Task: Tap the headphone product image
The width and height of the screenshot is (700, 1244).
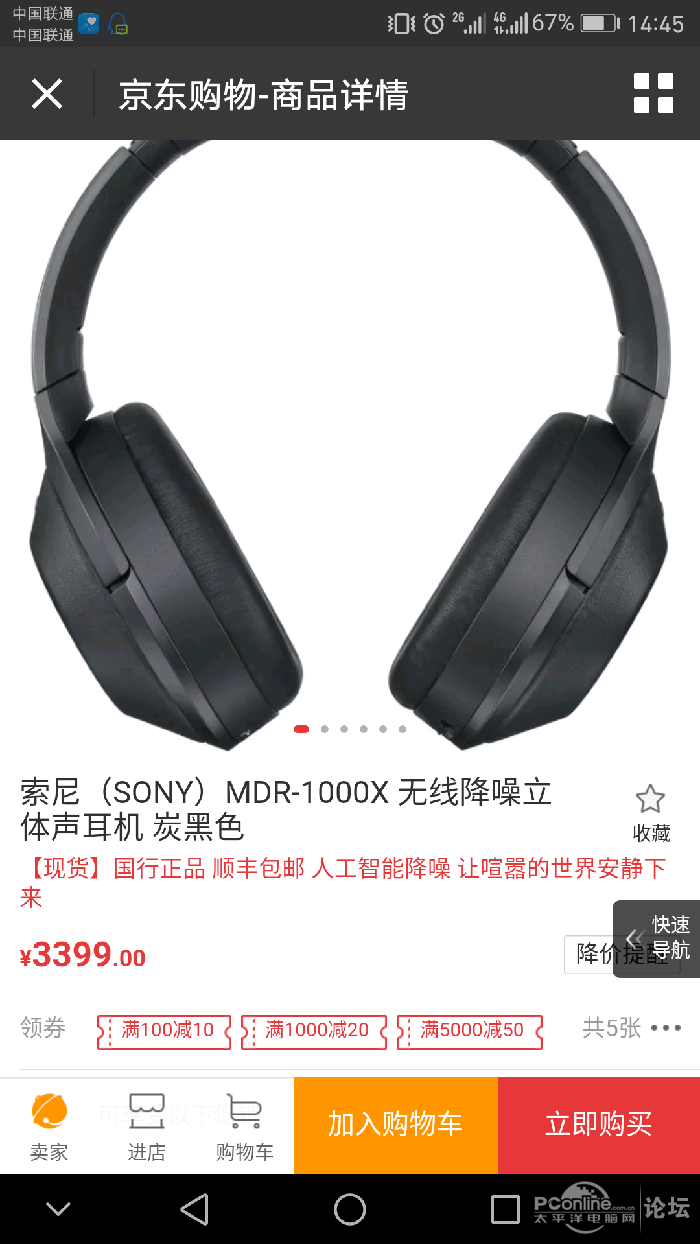Action: point(350,440)
